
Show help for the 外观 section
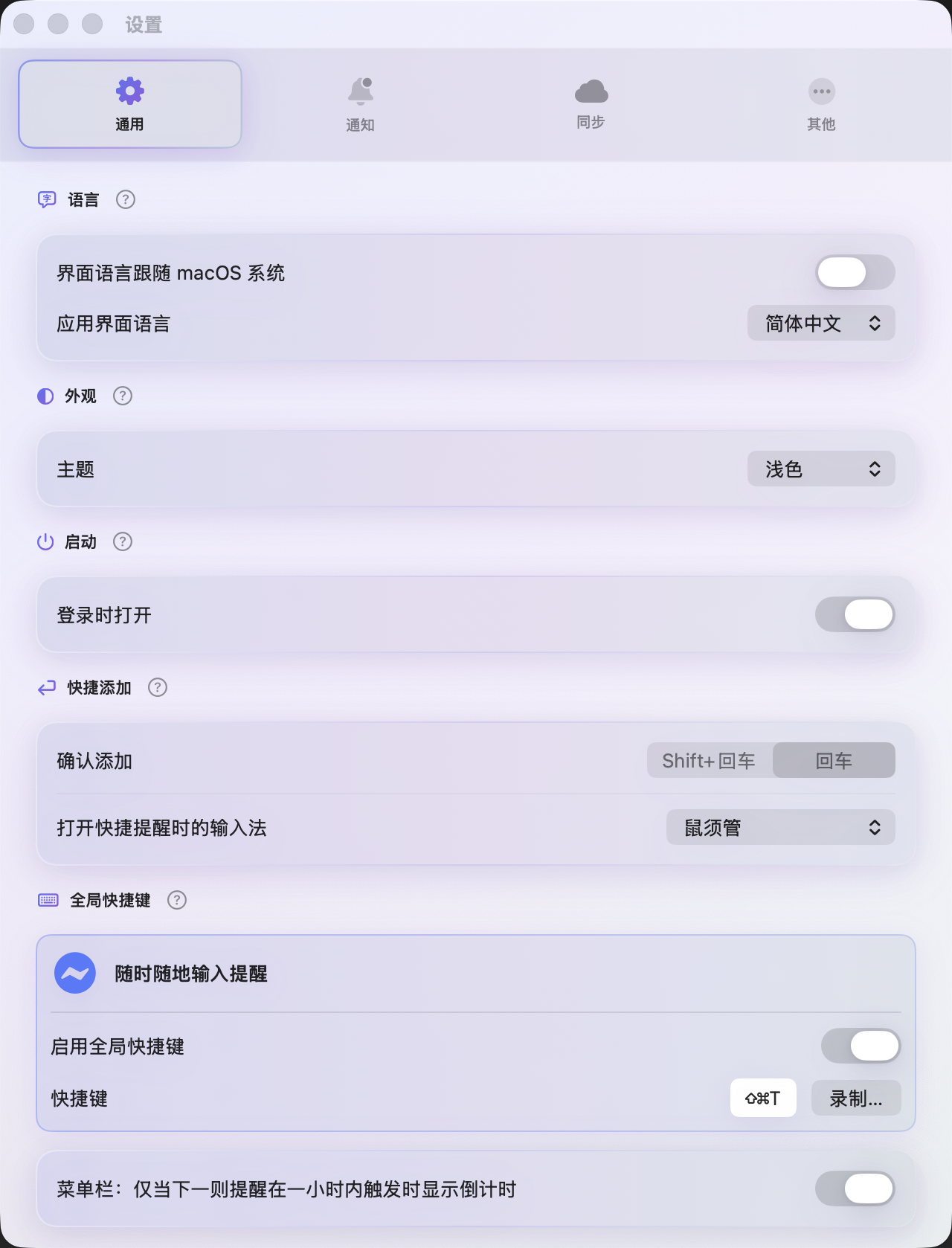coord(123,396)
